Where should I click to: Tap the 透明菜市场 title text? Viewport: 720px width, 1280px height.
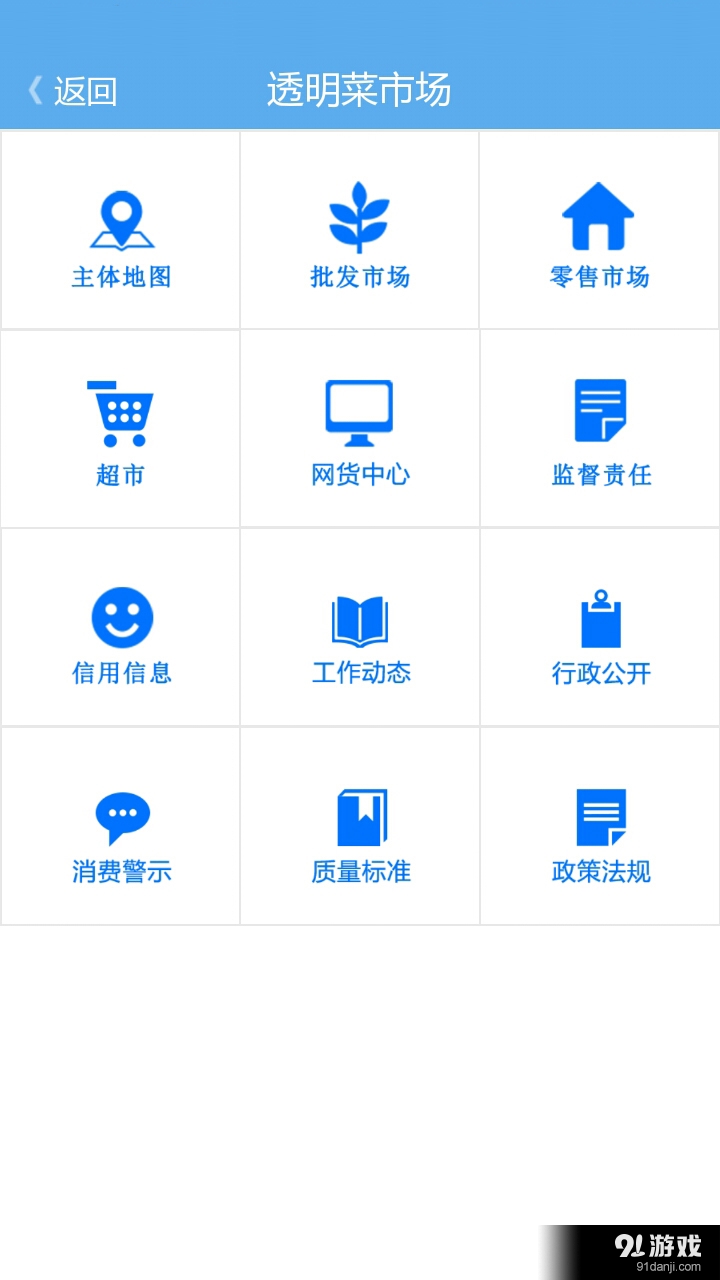point(359,89)
